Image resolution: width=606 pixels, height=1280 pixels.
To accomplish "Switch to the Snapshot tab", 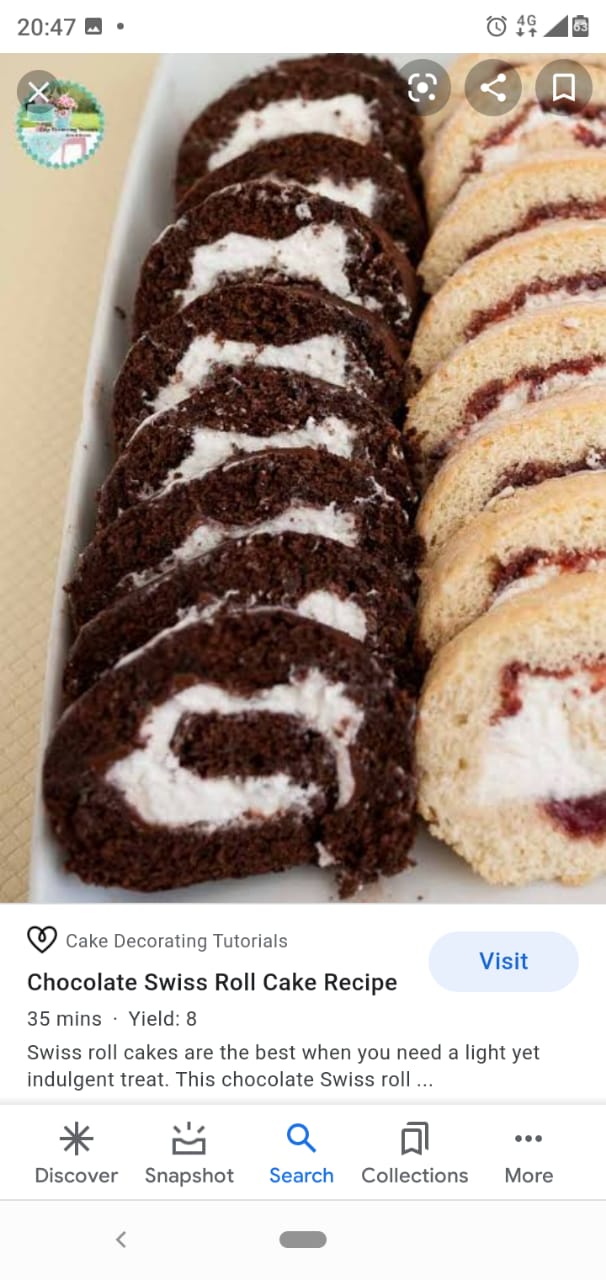I will pyautogui.click(x=189, y=1153).
